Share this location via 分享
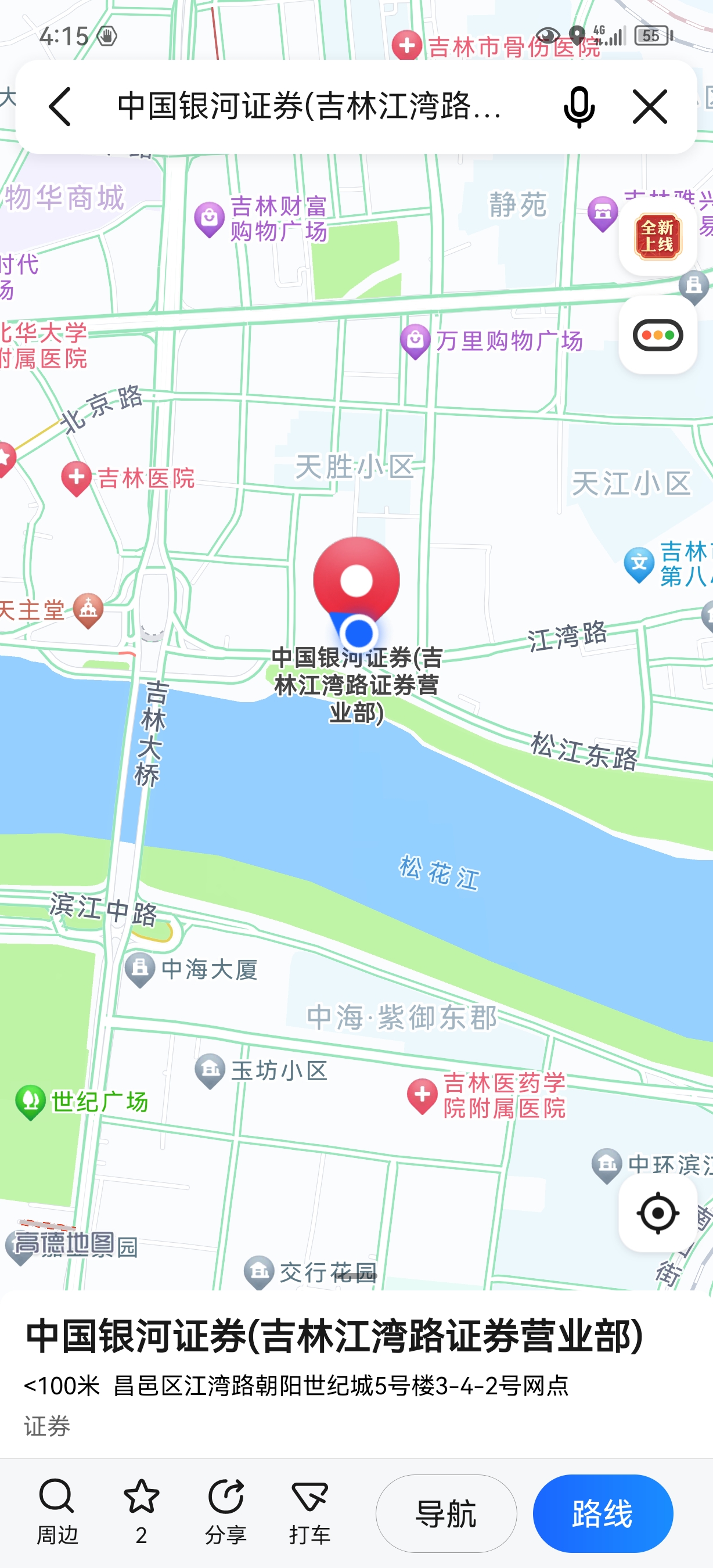 click(x=226, y=1513)
